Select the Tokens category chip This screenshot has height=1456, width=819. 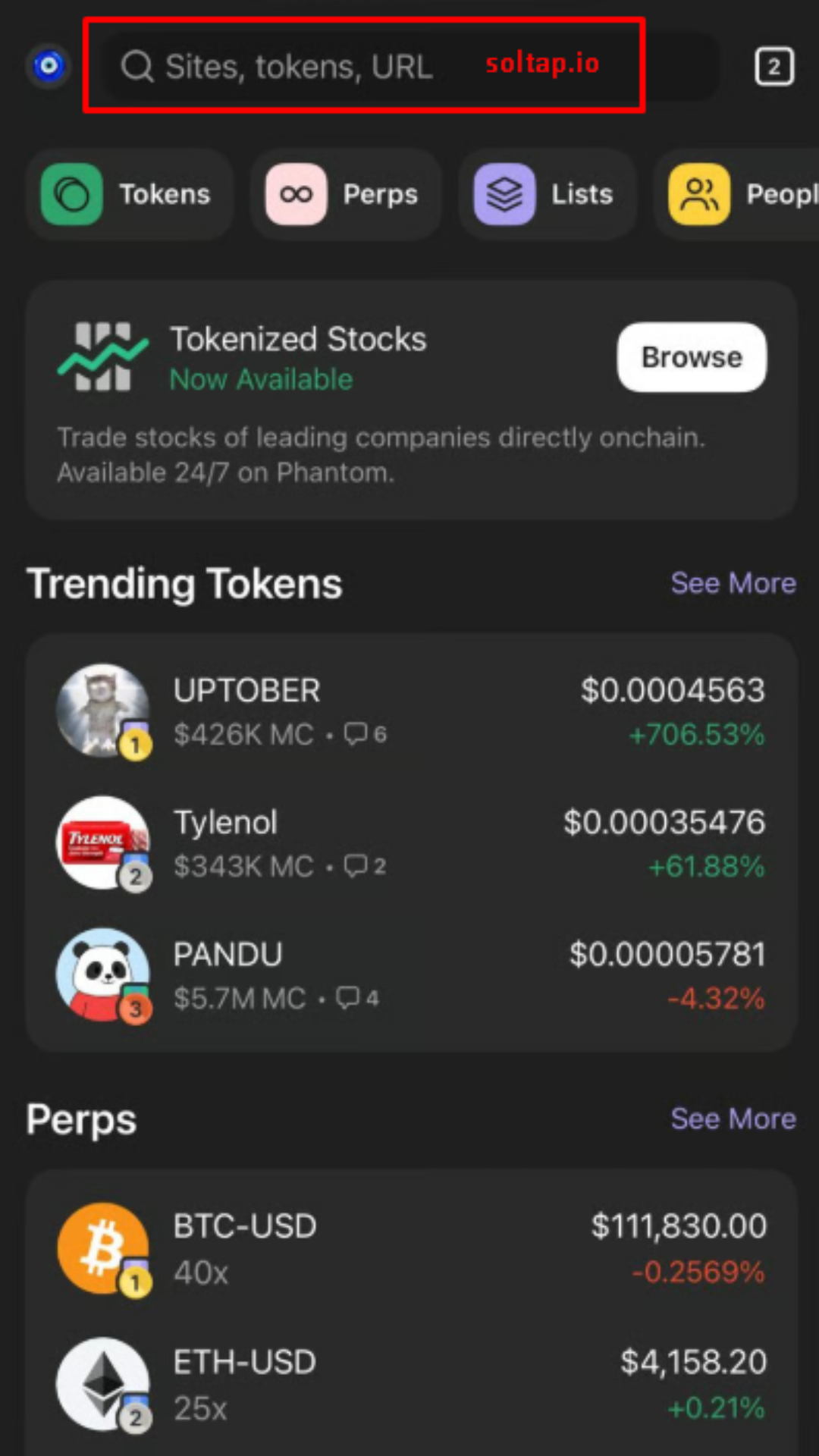pos(129,194)
